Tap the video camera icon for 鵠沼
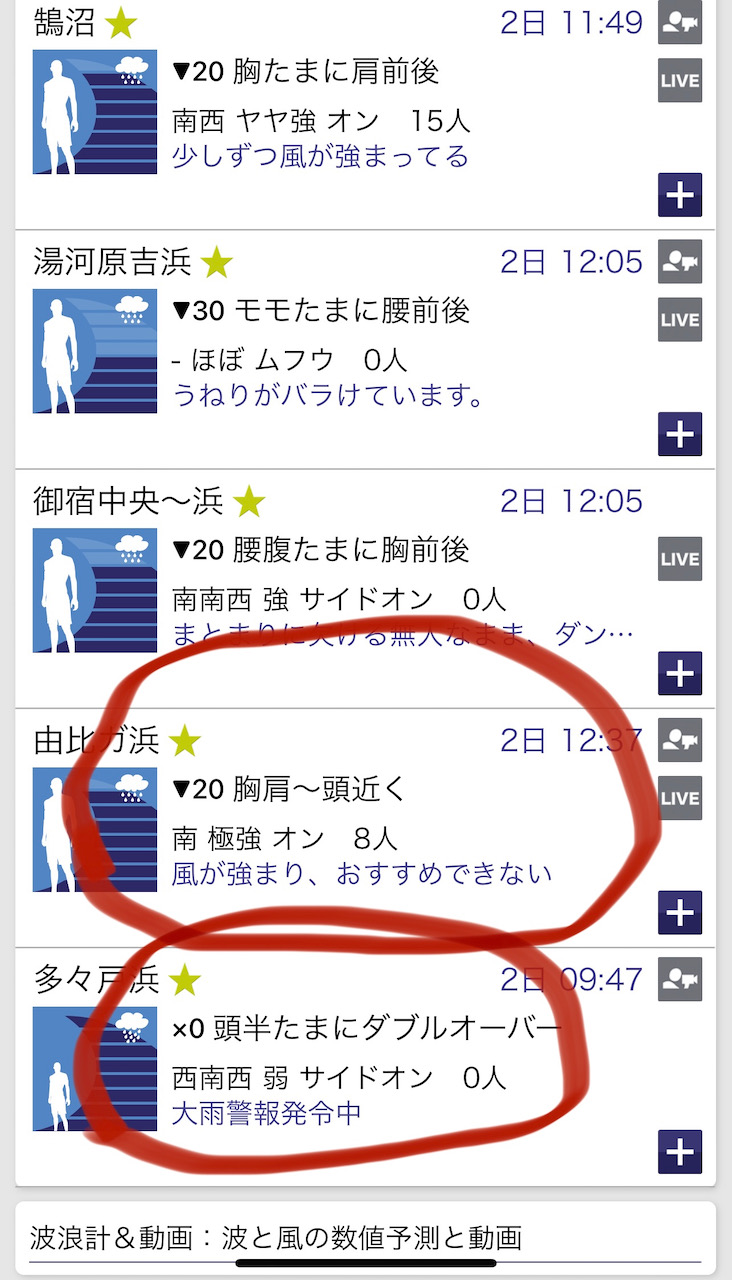The width and height of the screenshot is (732, 1280). 680,23
